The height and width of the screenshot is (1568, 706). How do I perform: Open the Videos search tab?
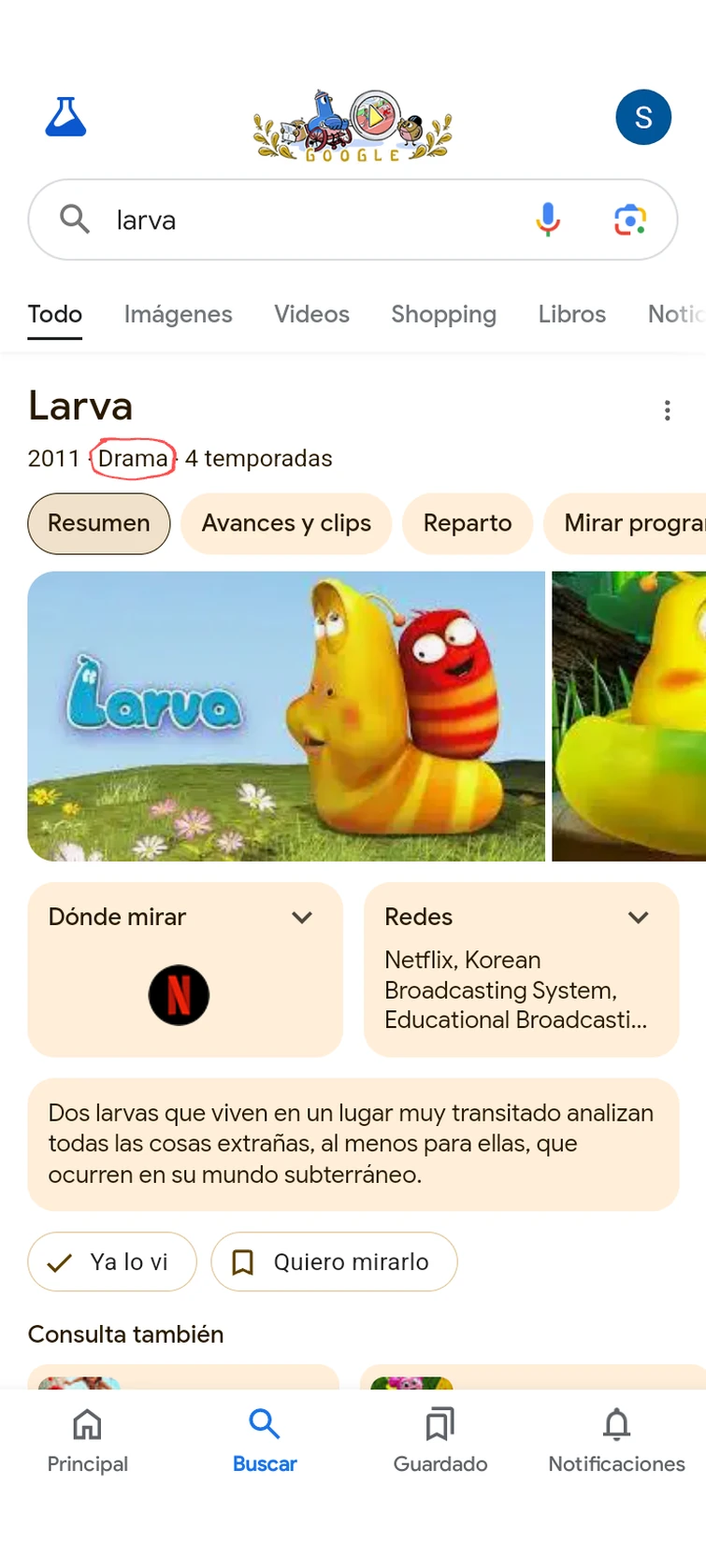(x=311, y=315)
